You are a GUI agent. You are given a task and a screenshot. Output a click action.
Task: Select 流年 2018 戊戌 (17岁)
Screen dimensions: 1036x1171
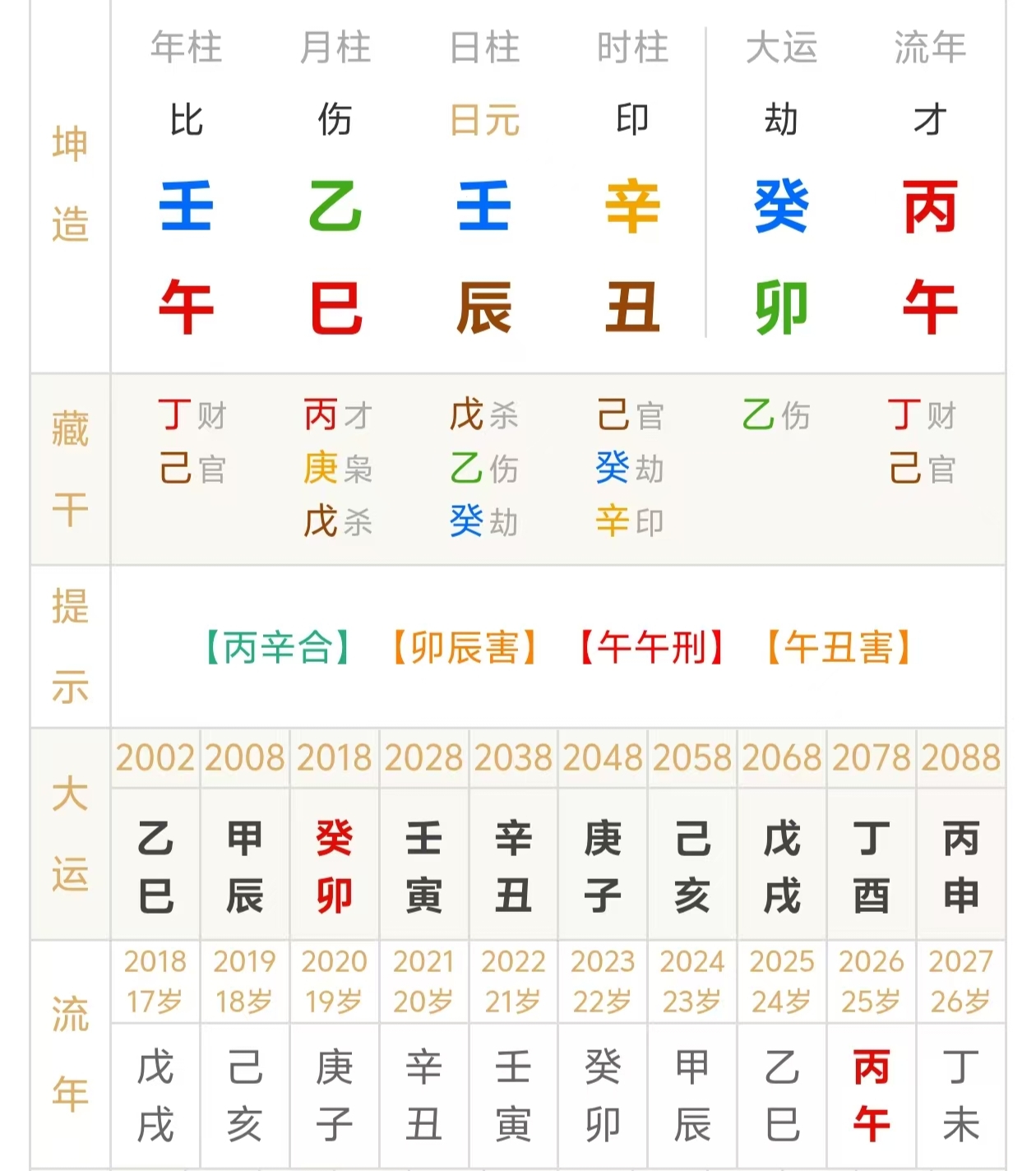(x=155, y=1054)
